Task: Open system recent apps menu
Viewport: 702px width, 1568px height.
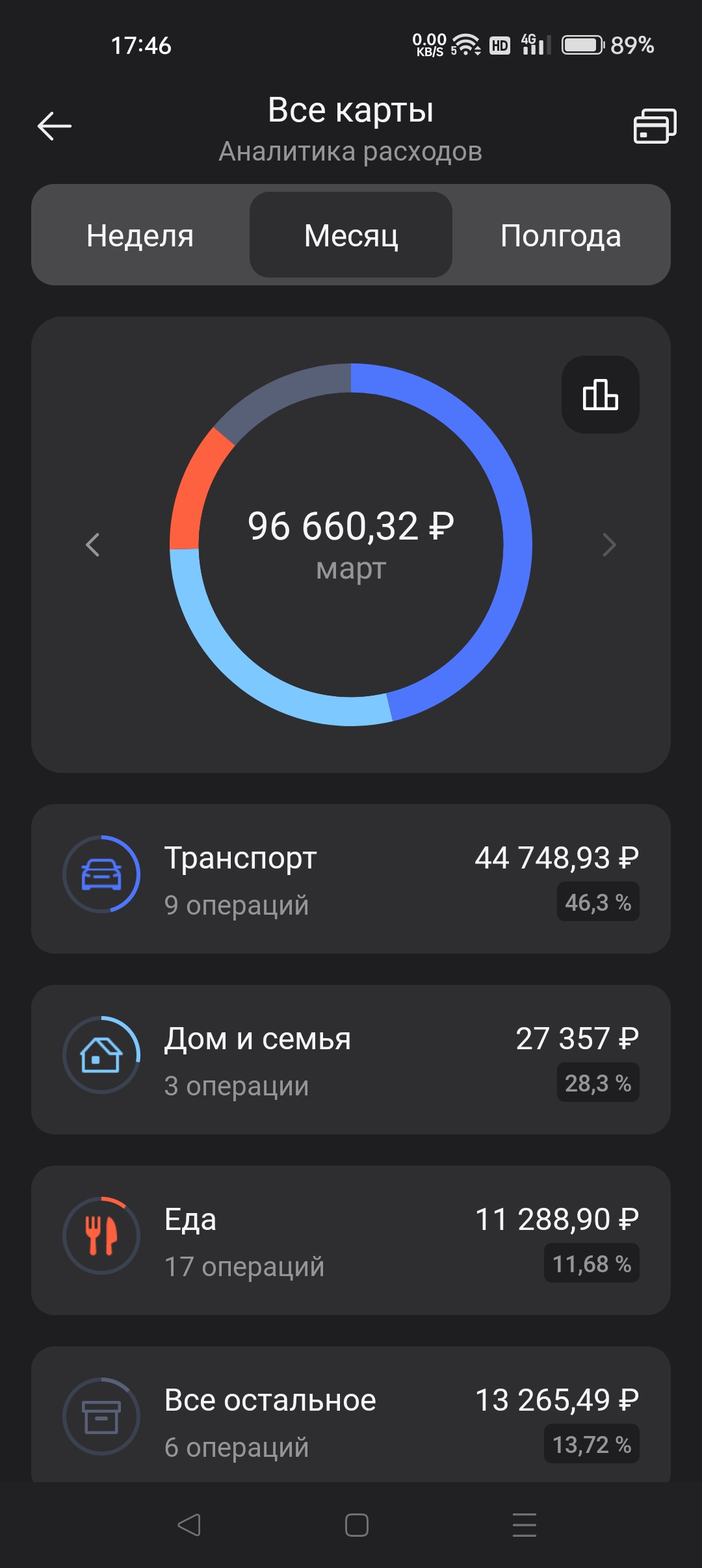Action: (525, 1525)
